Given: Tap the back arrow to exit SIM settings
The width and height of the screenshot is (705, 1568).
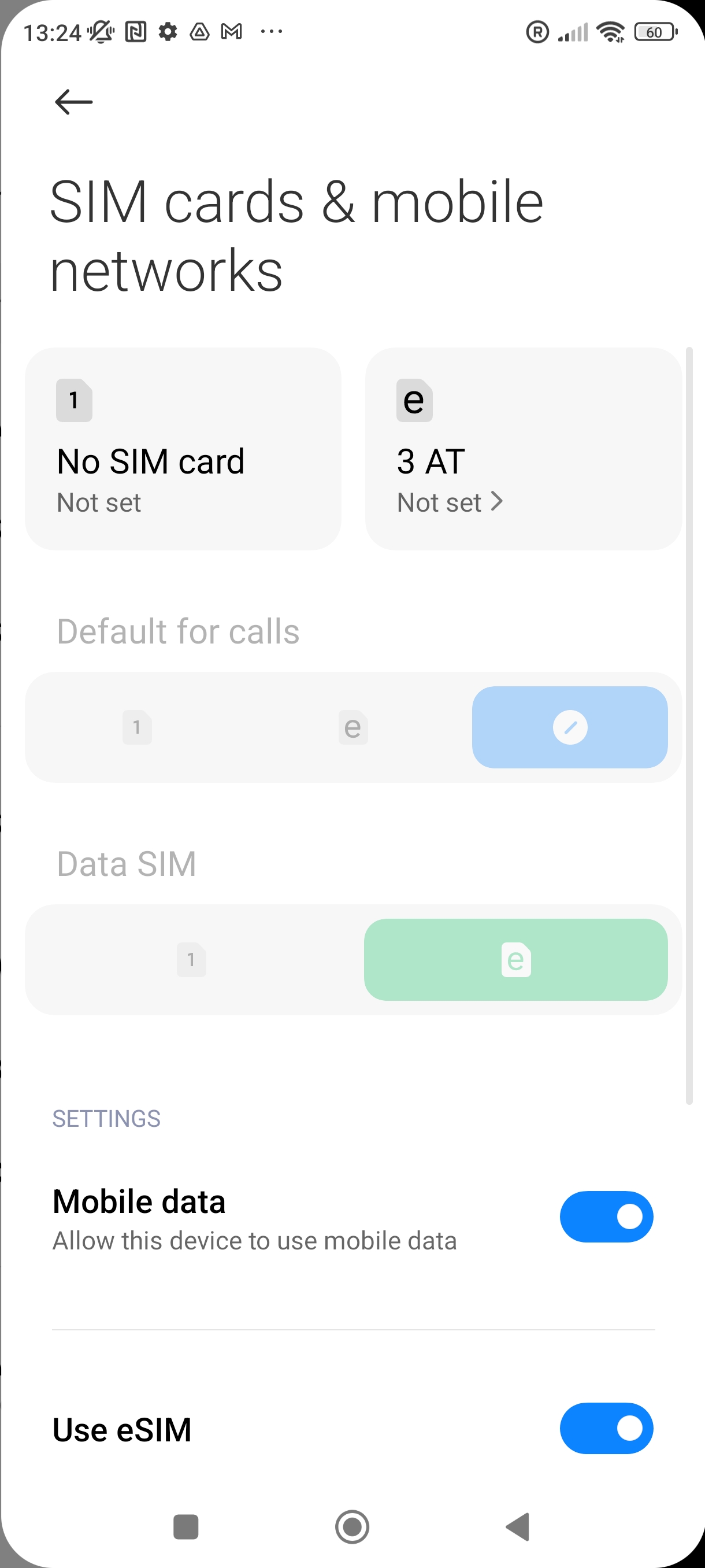Looking at the screenshot, I should pyautogui.click(x=72, y=101).
